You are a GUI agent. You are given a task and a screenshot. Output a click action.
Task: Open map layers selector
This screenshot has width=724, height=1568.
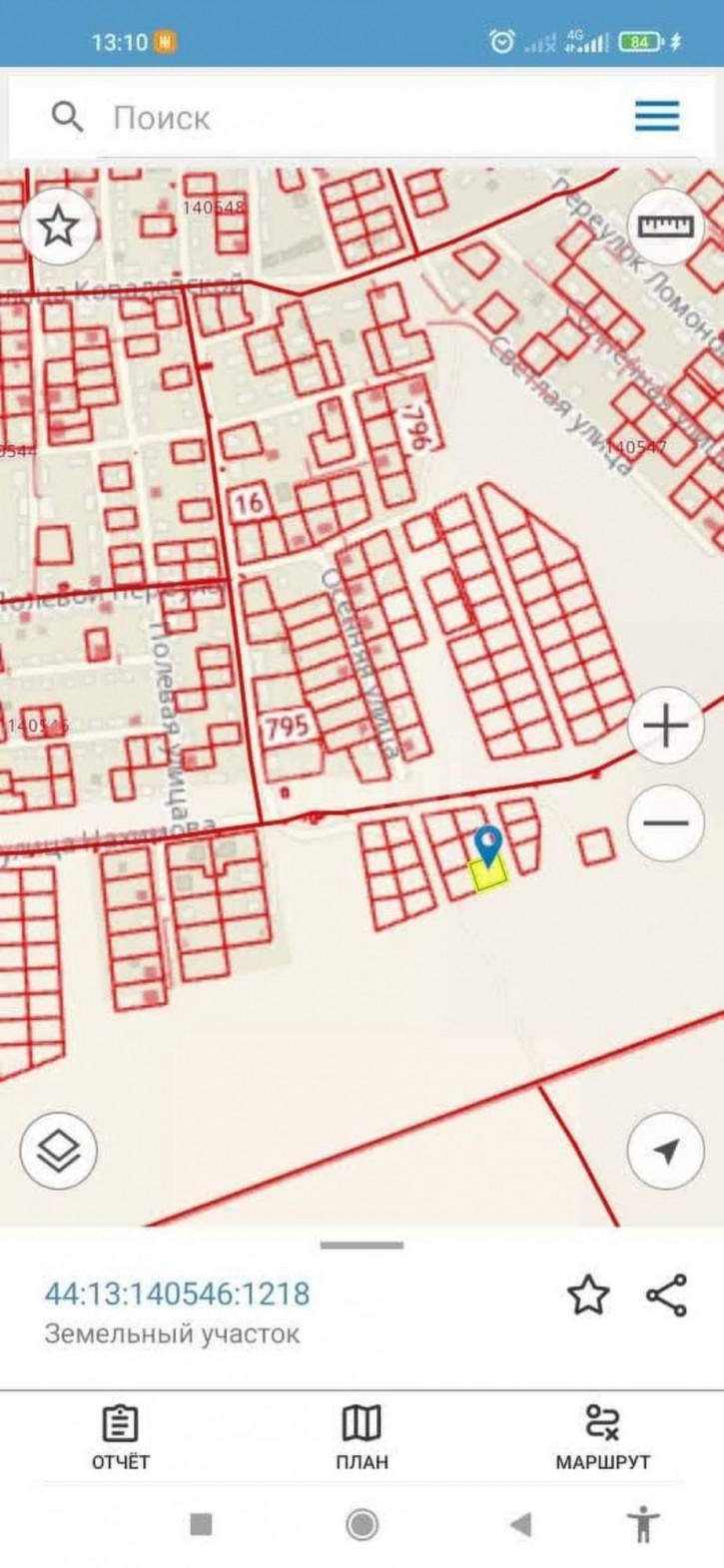click(59, 1151)
